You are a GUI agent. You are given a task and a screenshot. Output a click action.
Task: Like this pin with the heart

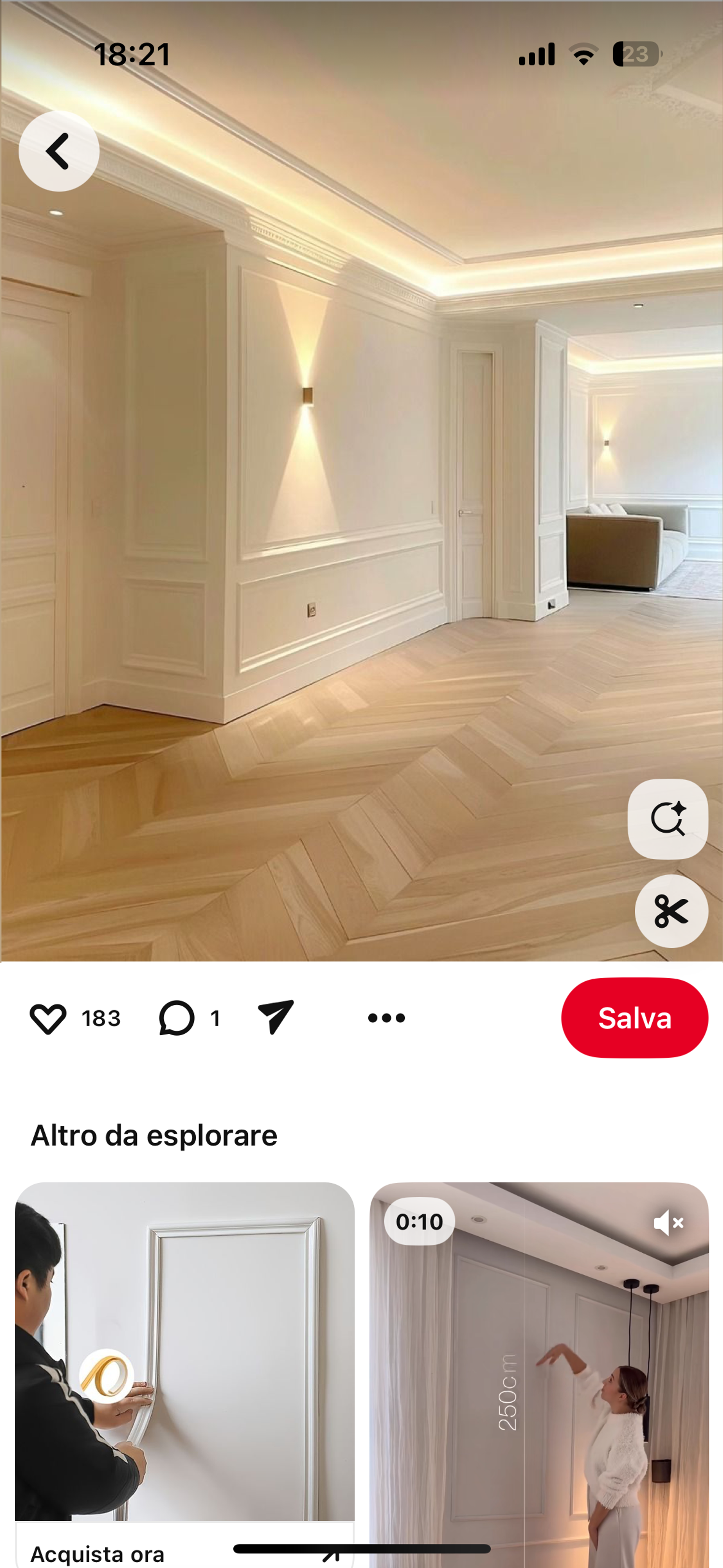(x=48, y=1018)
